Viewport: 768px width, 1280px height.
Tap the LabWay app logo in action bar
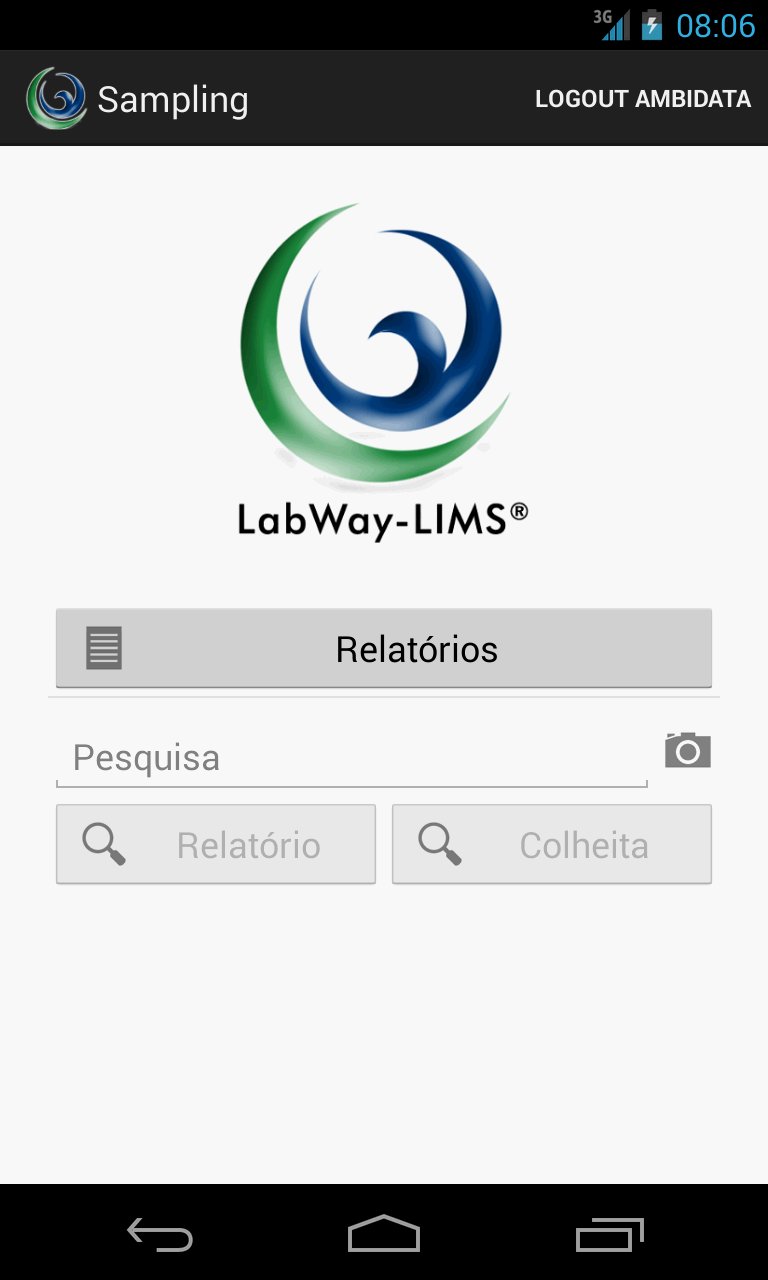[57, 98]
